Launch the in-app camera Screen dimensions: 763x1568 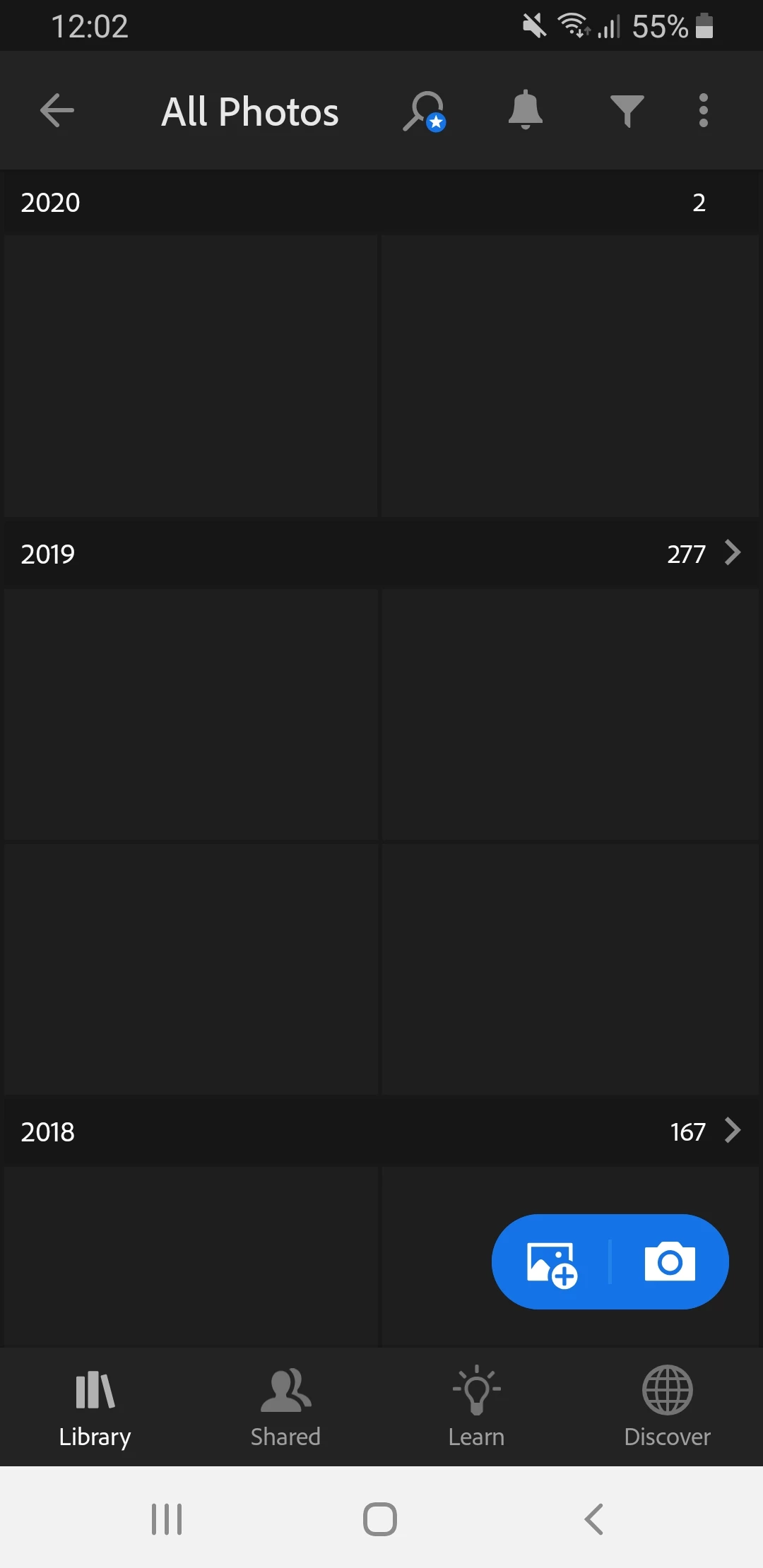pos(670,1262)
